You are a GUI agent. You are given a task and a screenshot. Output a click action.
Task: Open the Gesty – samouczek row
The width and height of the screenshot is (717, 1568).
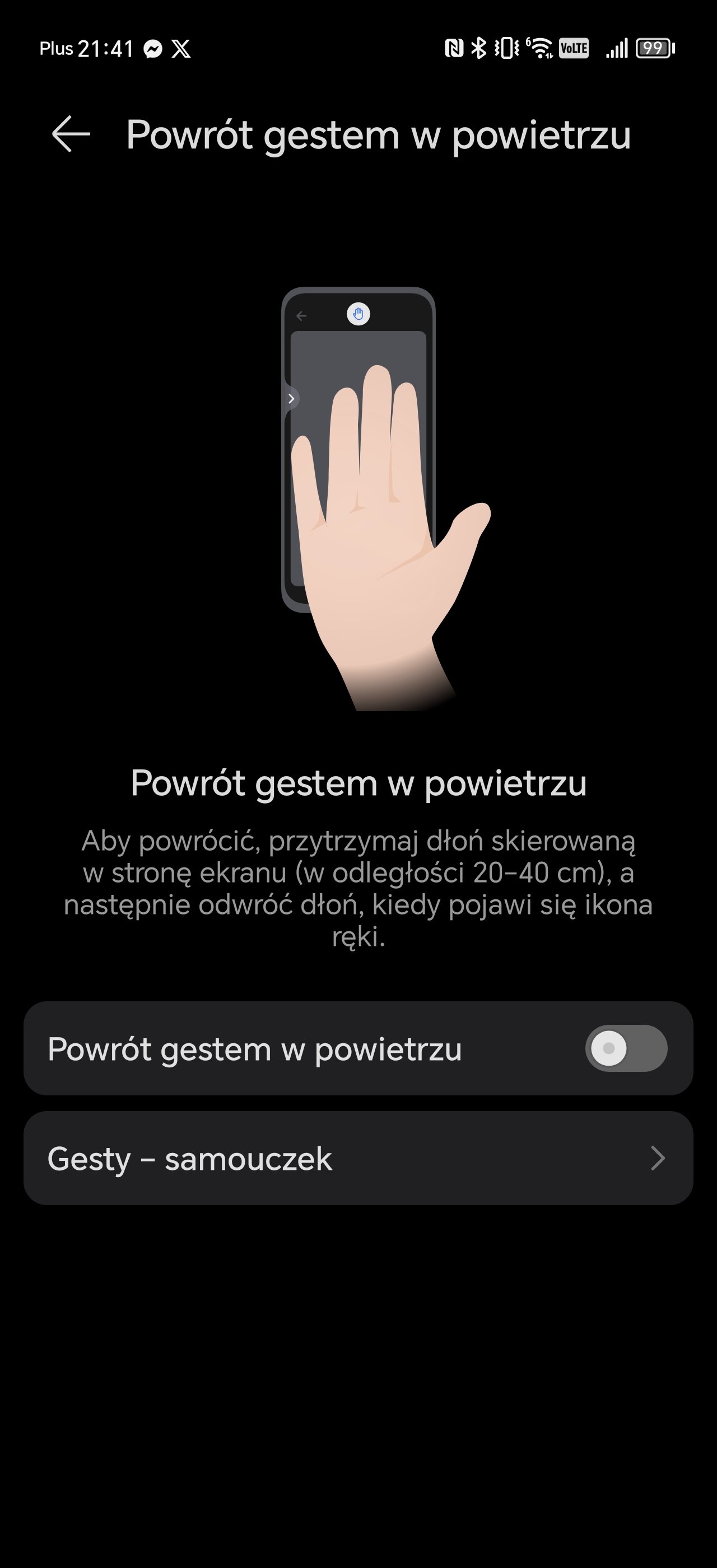[x=358, y=1158]
